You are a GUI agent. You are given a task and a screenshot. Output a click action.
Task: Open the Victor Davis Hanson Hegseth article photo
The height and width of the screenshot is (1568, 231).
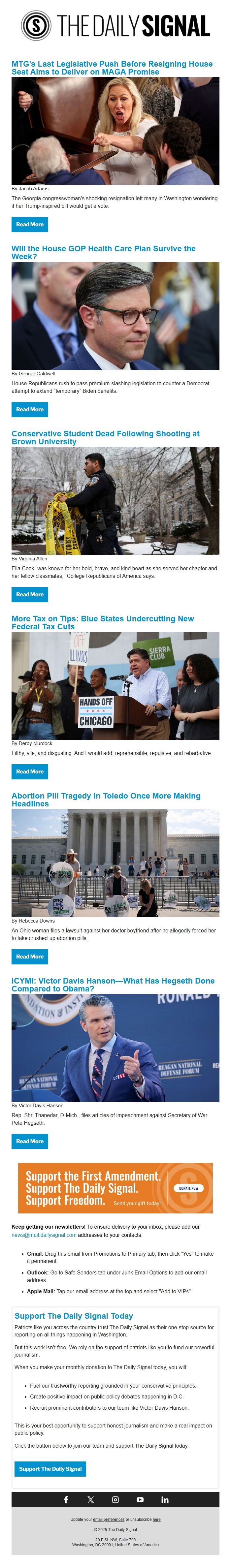tap(115, 1048)
